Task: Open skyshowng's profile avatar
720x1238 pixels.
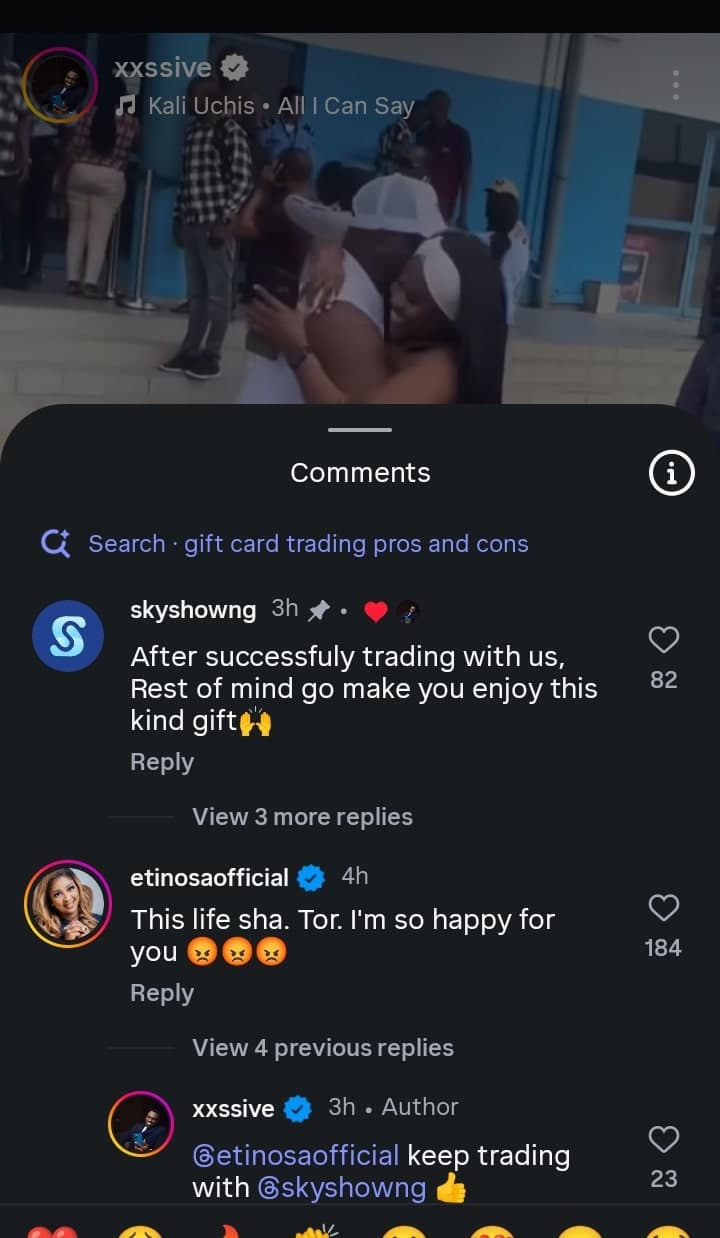Action: pos(68,637)
